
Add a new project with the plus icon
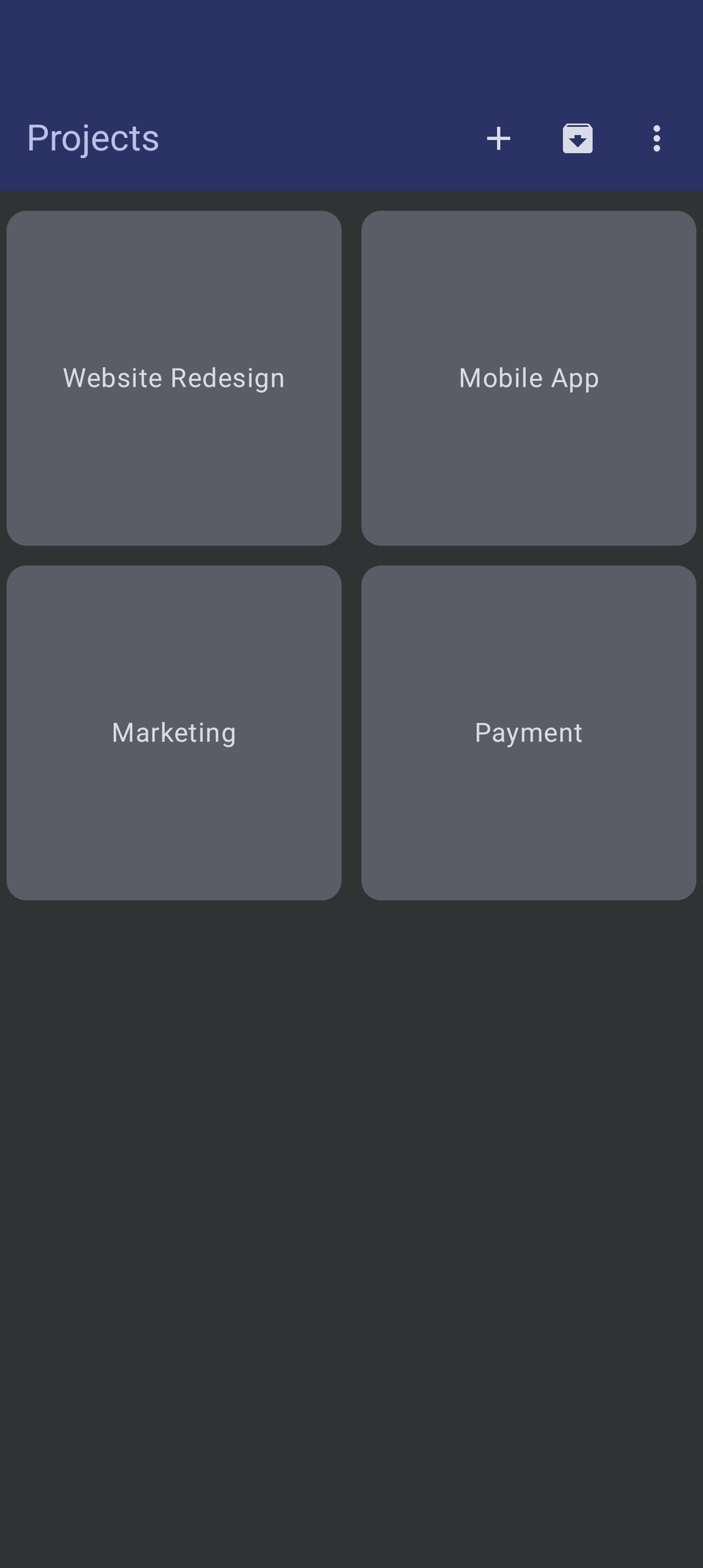coord(499,139)
